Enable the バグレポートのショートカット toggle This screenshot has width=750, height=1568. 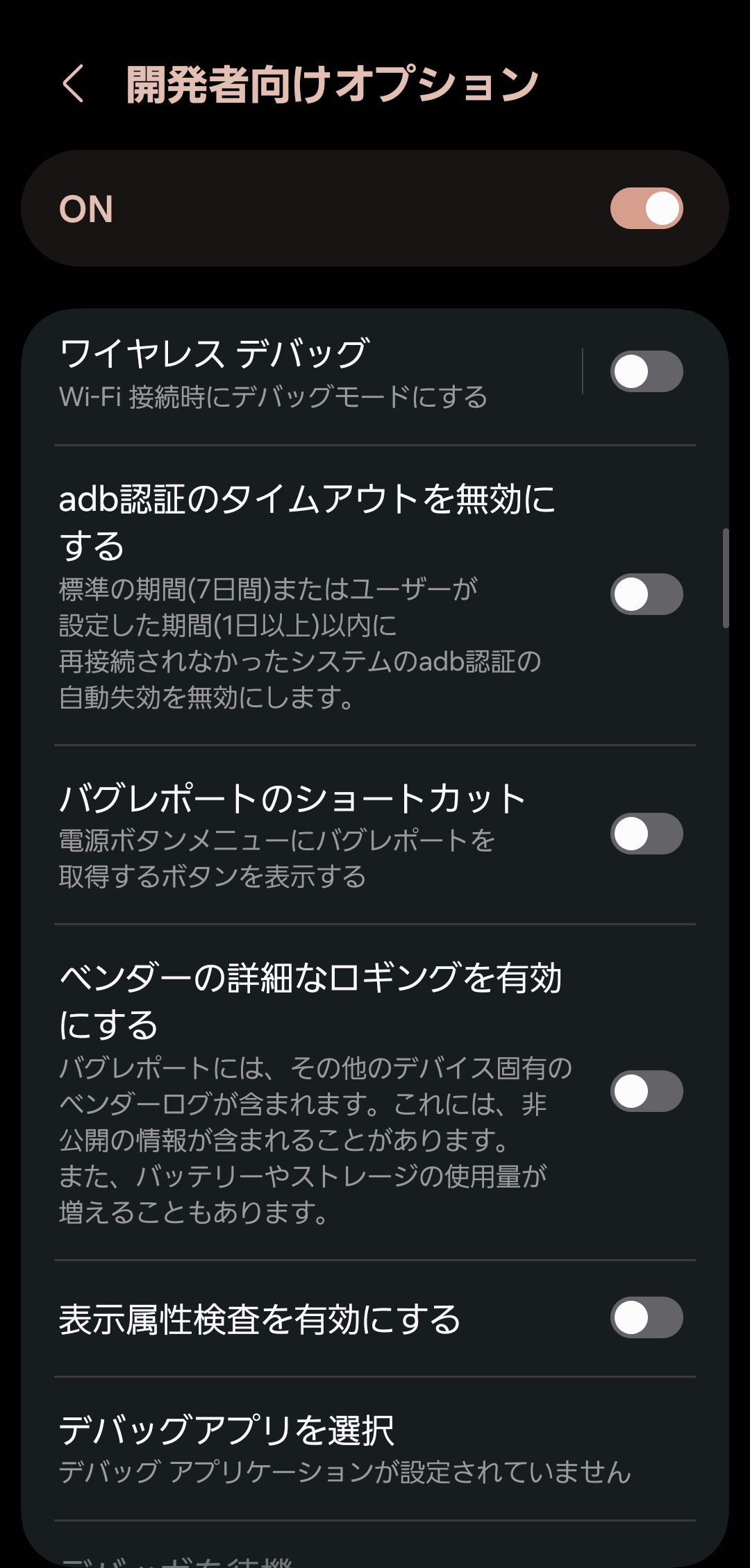point(647,833)
